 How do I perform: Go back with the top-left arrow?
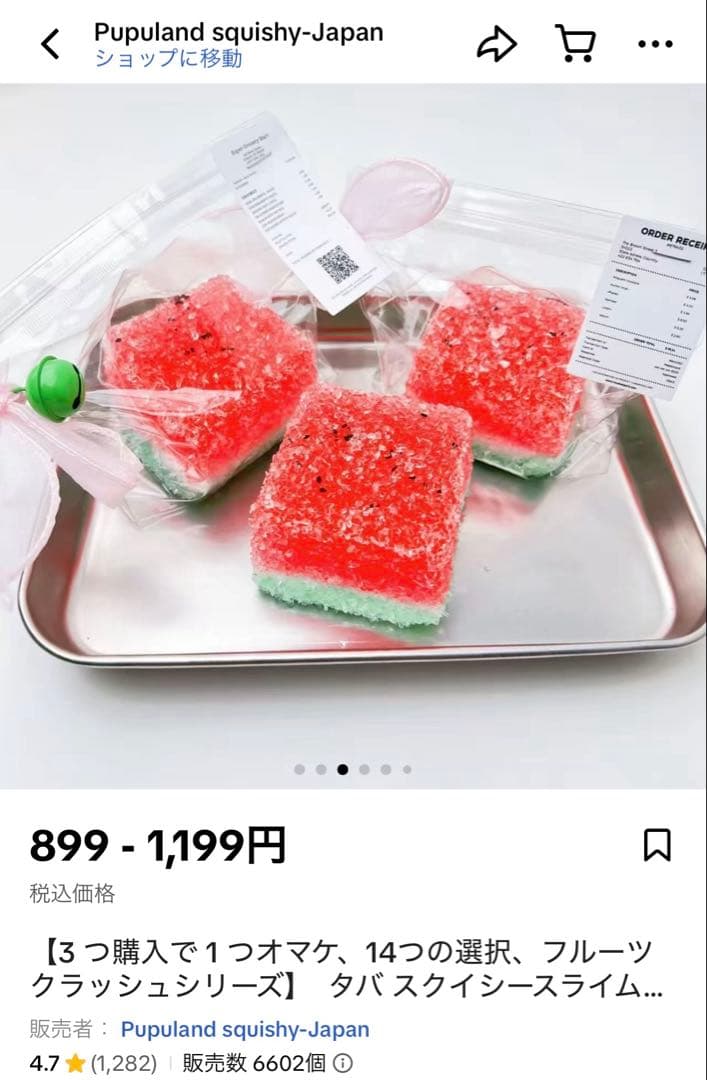click(x=50, y=44)
